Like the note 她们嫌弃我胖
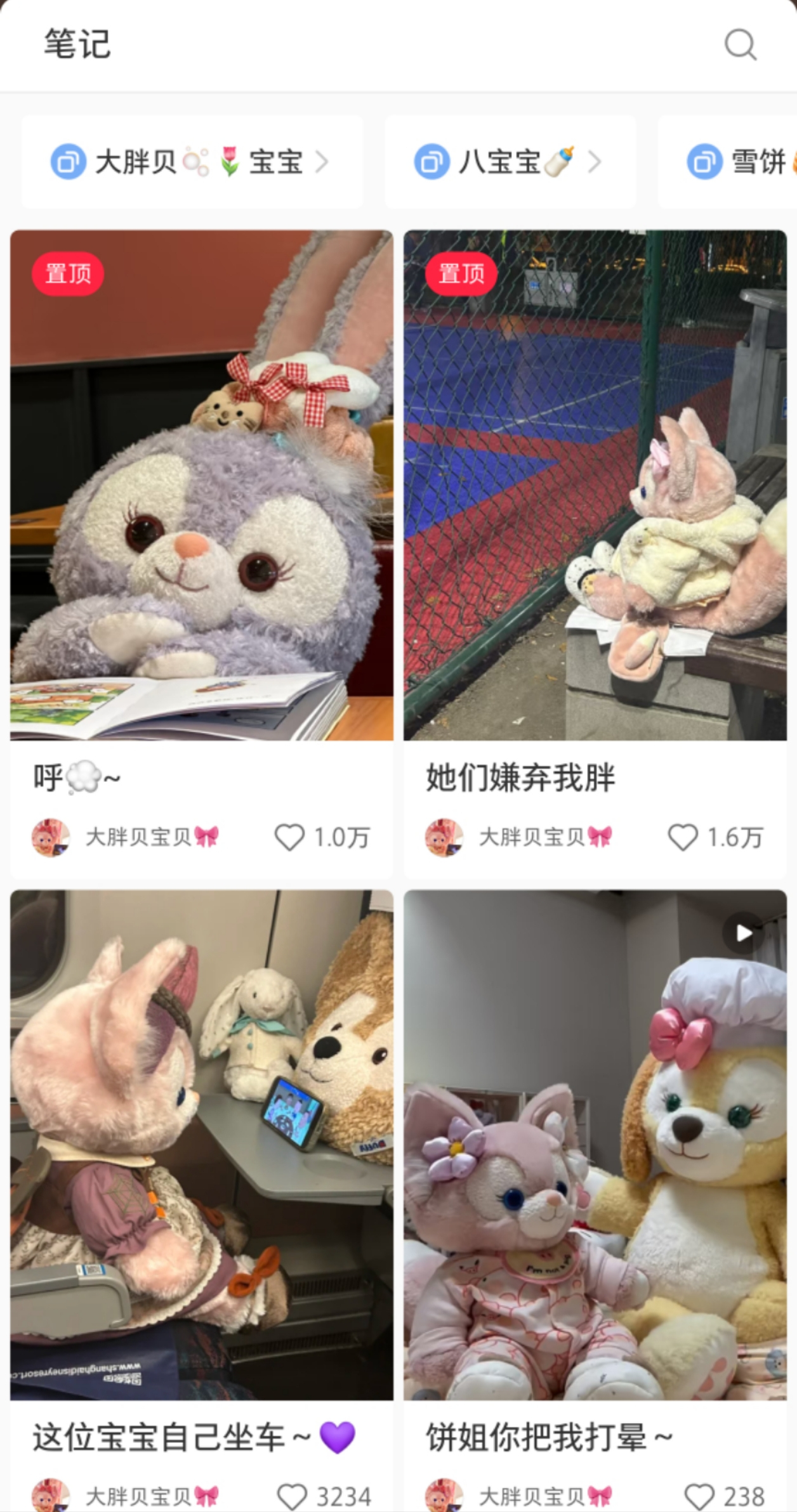Viewport: 797px width, 1512px height. pos(683,837)
